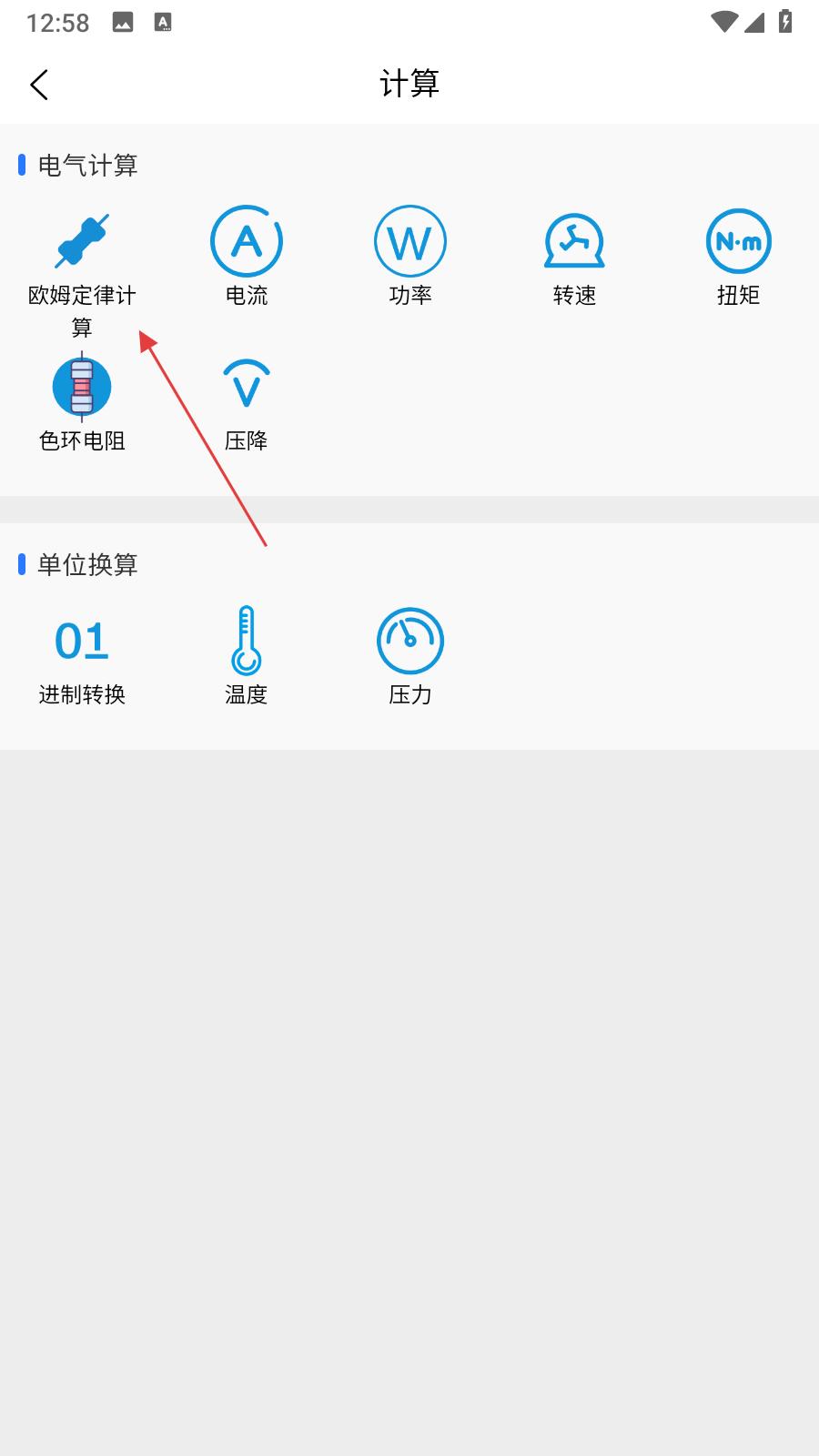The width and height of the screenshot is (819, 1456).
Task: Select the 功率 calculation tool
Action: point(409,257)
